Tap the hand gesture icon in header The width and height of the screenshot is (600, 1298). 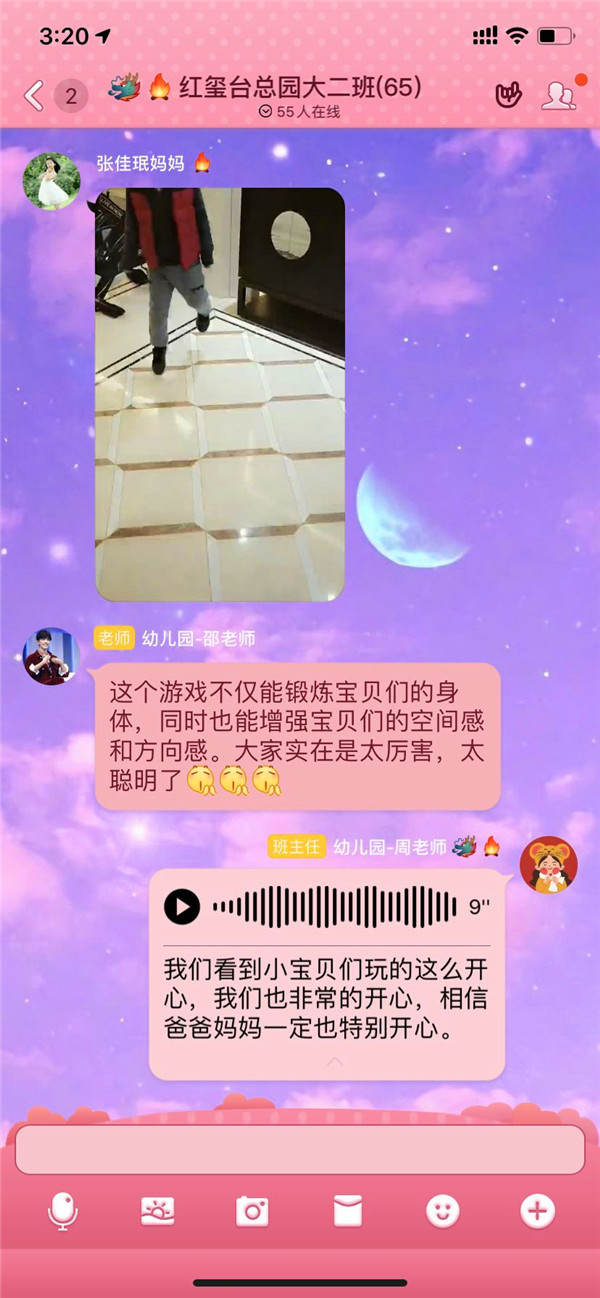[x=508, y=96]
